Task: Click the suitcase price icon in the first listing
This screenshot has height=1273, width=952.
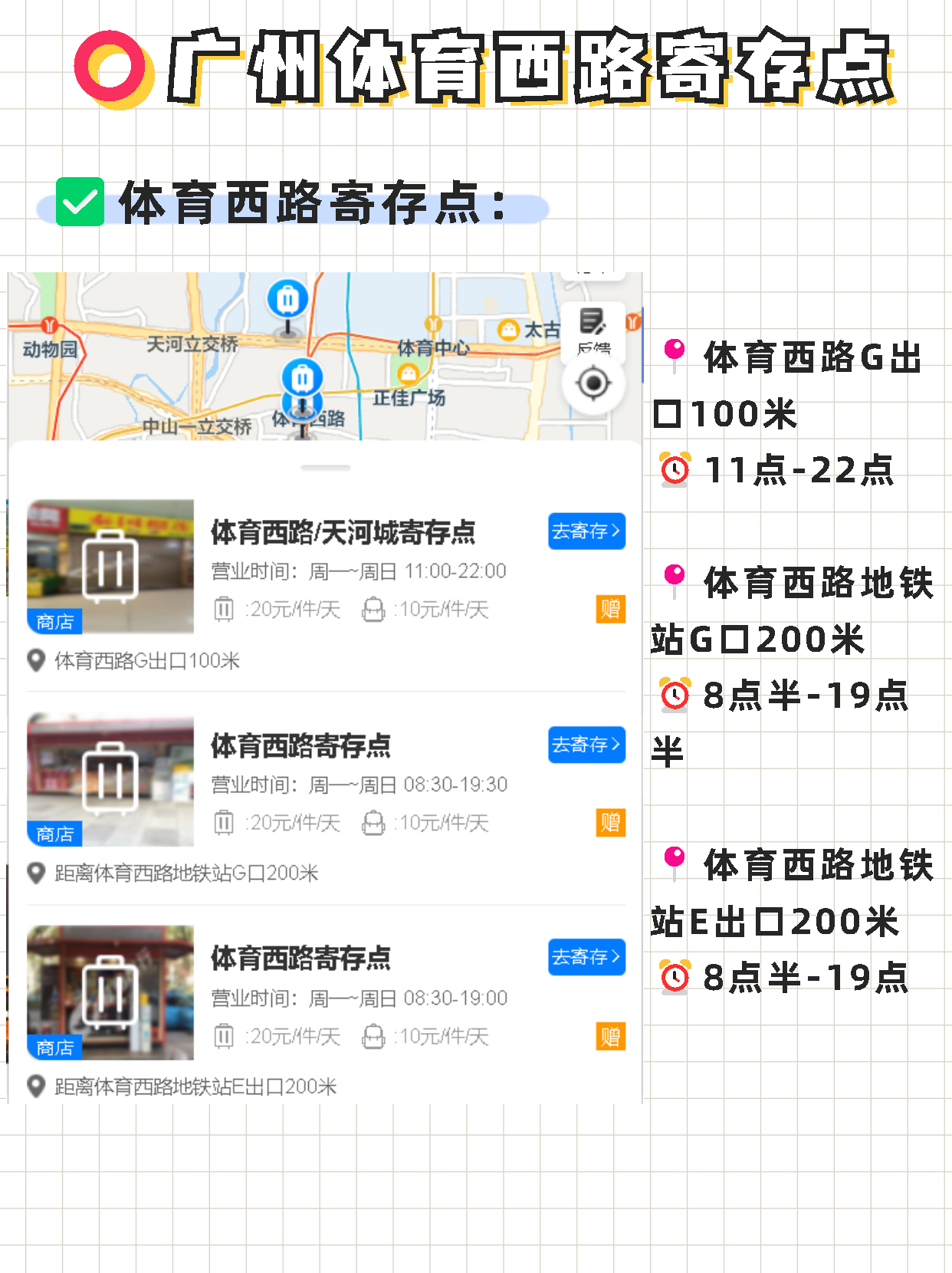Action: pyautogui.click(x=224, y=610)
